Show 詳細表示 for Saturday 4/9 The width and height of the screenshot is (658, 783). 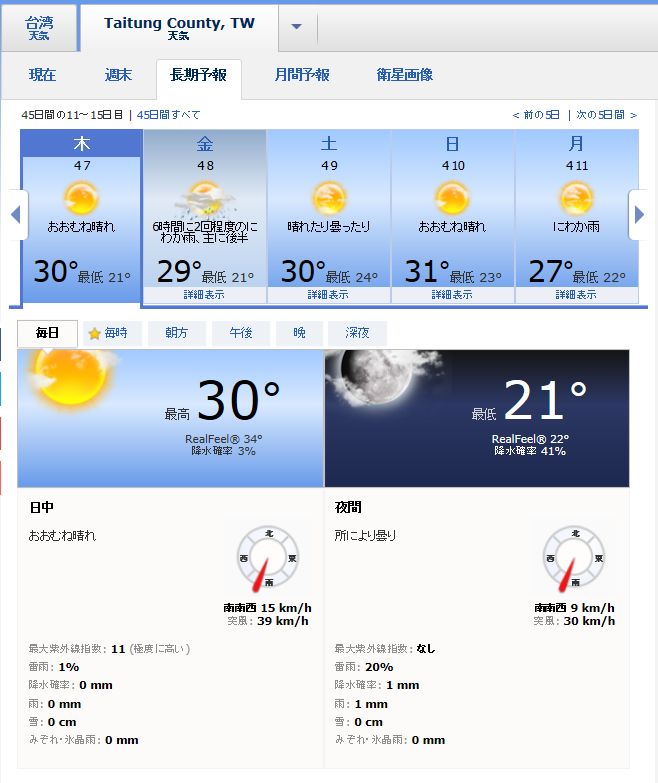click(x=328, y=295)
